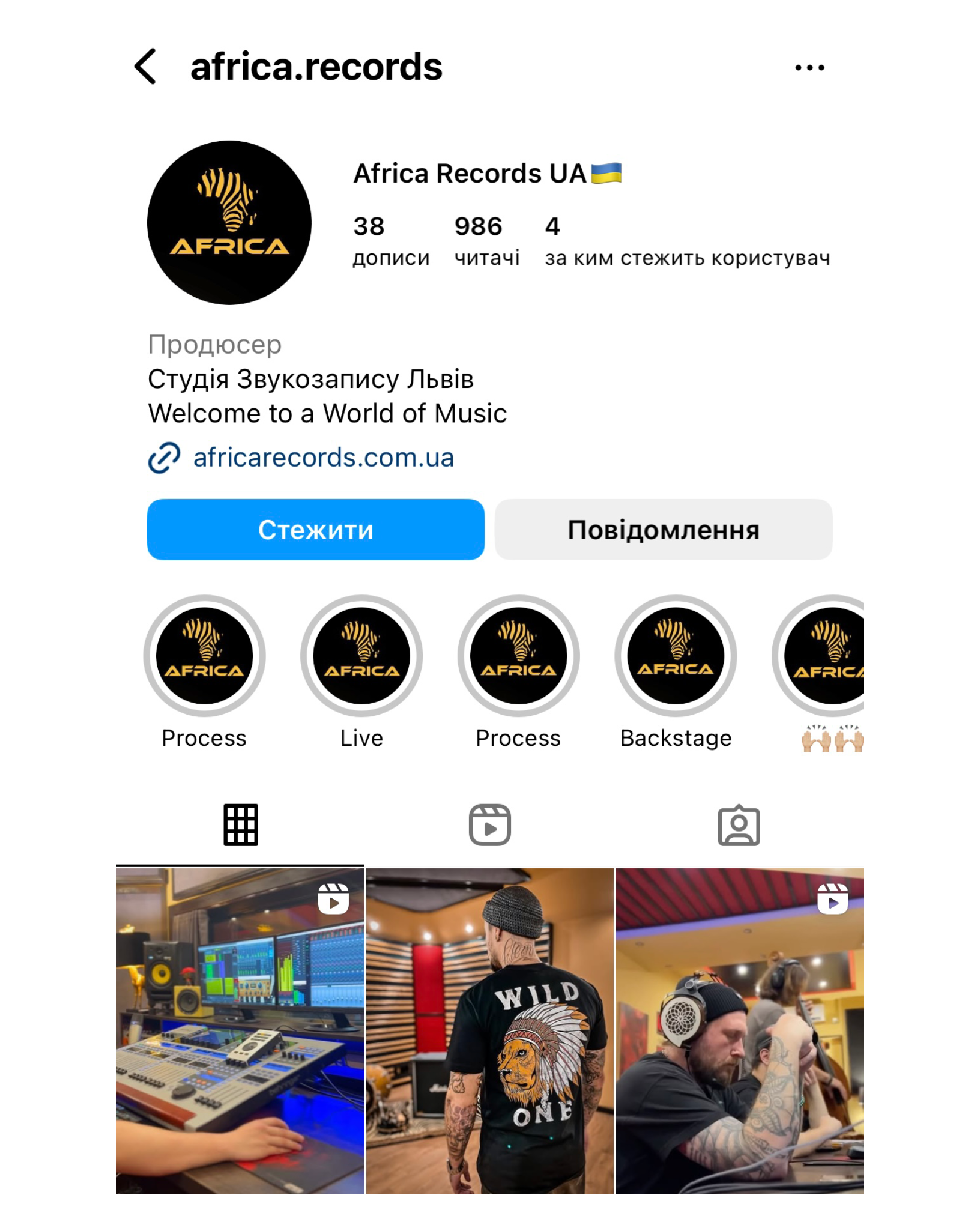Switch to the Reels tab
Screen dimensions: 980x1225
(489, 825)
